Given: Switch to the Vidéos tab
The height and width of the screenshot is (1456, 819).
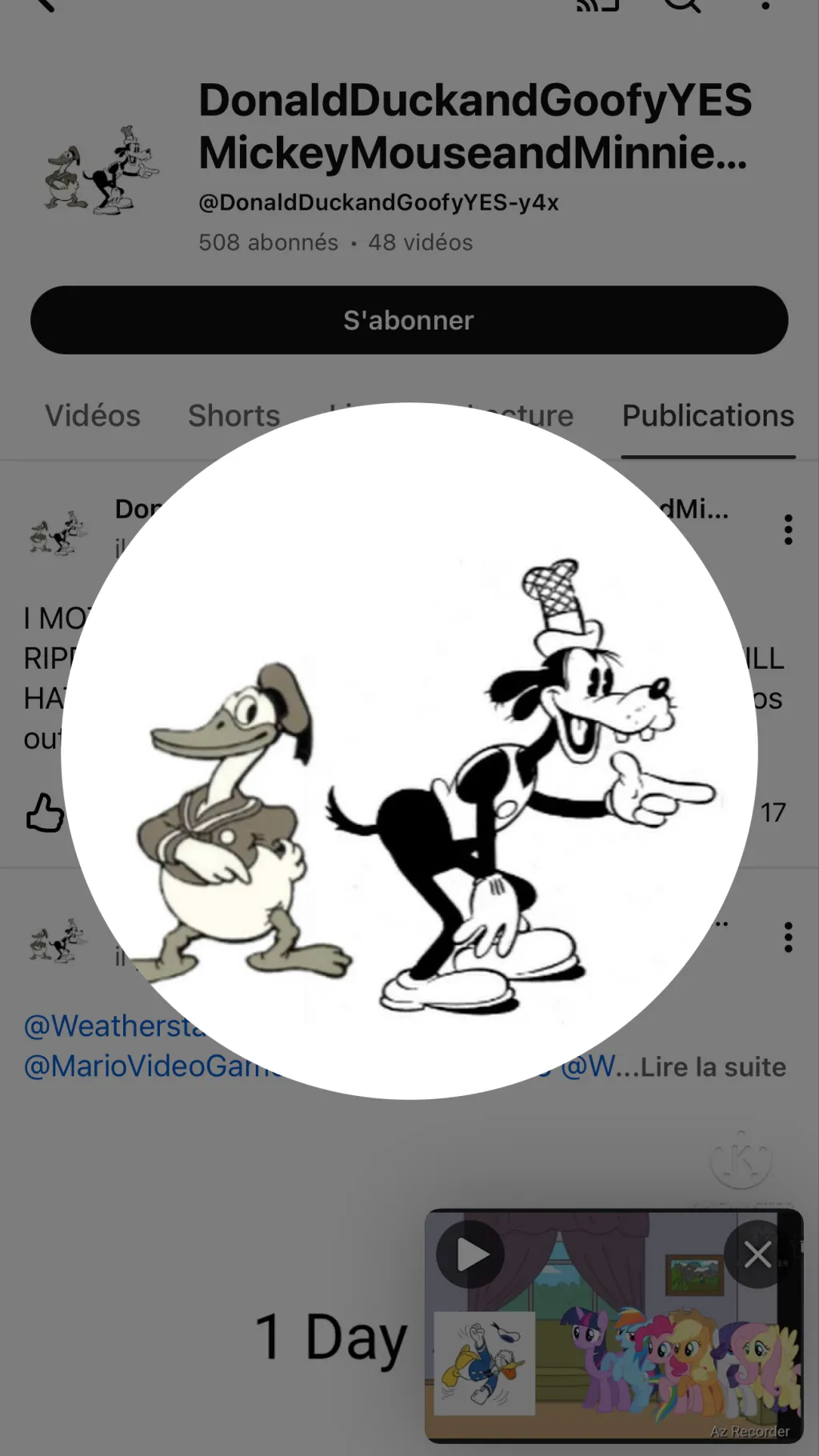Looking at the screenshot, I should [93, 416].
